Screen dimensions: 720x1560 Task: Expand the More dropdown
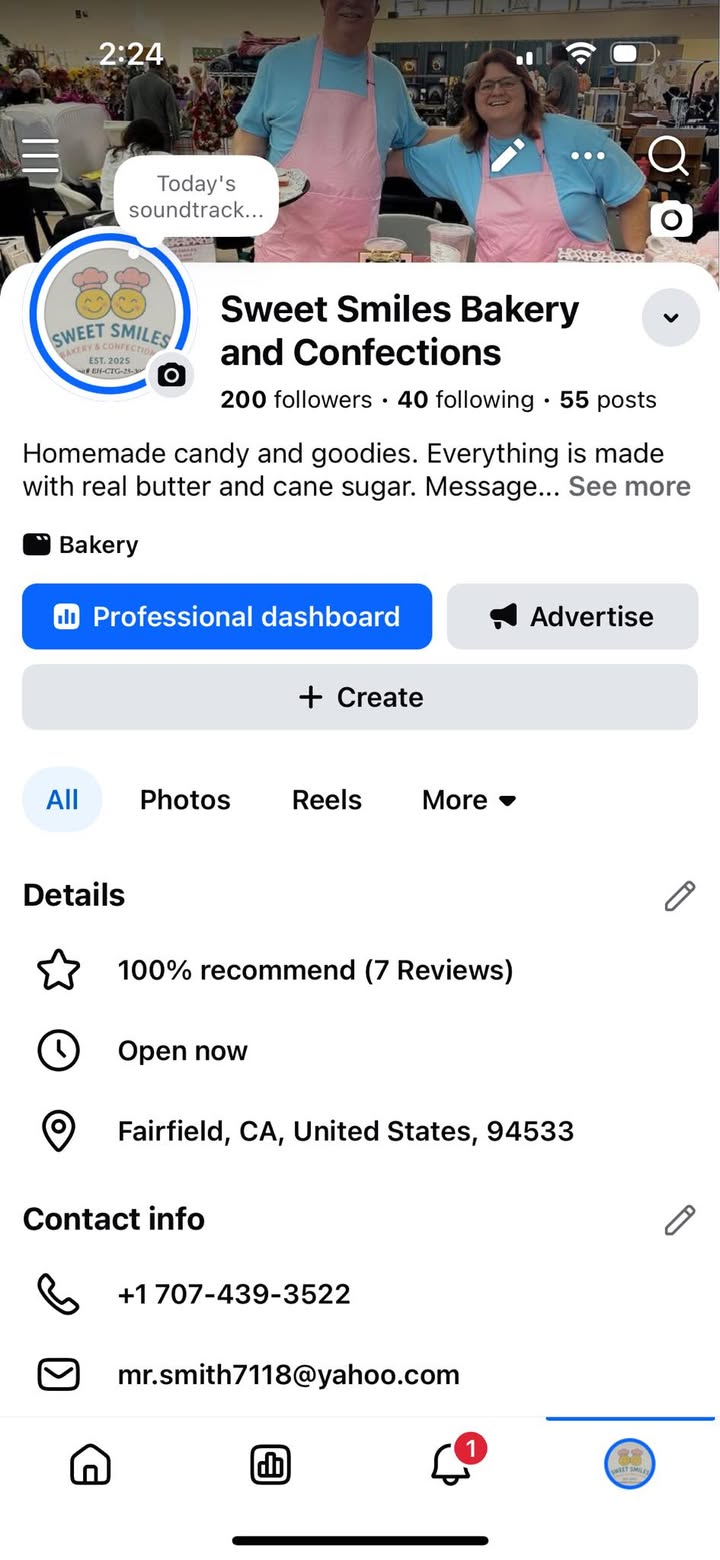click(x=469, y=800)
